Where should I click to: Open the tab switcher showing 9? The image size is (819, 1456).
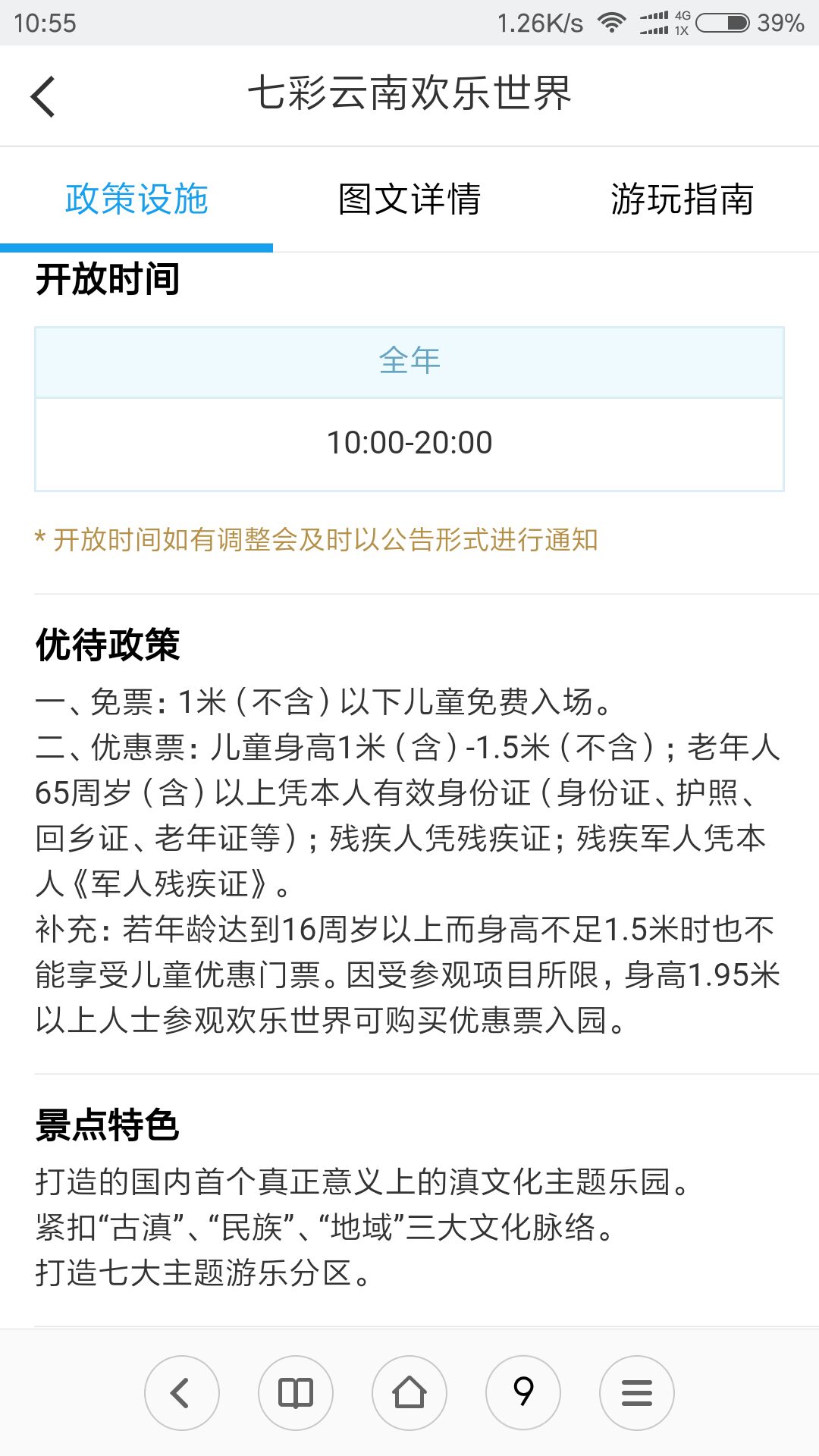(523, 1392)
